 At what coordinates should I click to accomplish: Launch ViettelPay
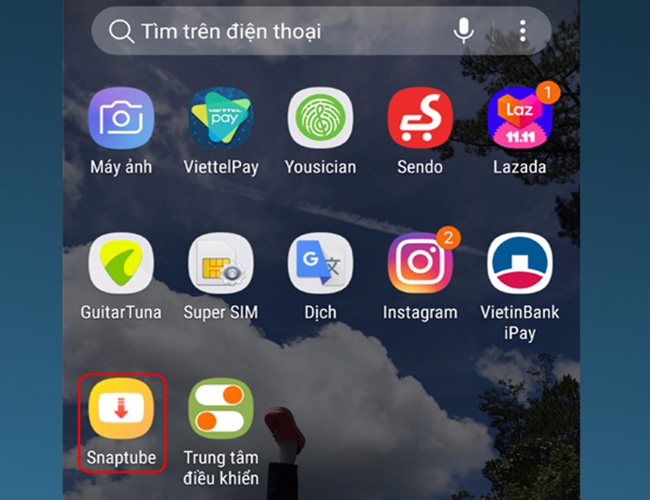pyautogui.click(x=221, y=118)
